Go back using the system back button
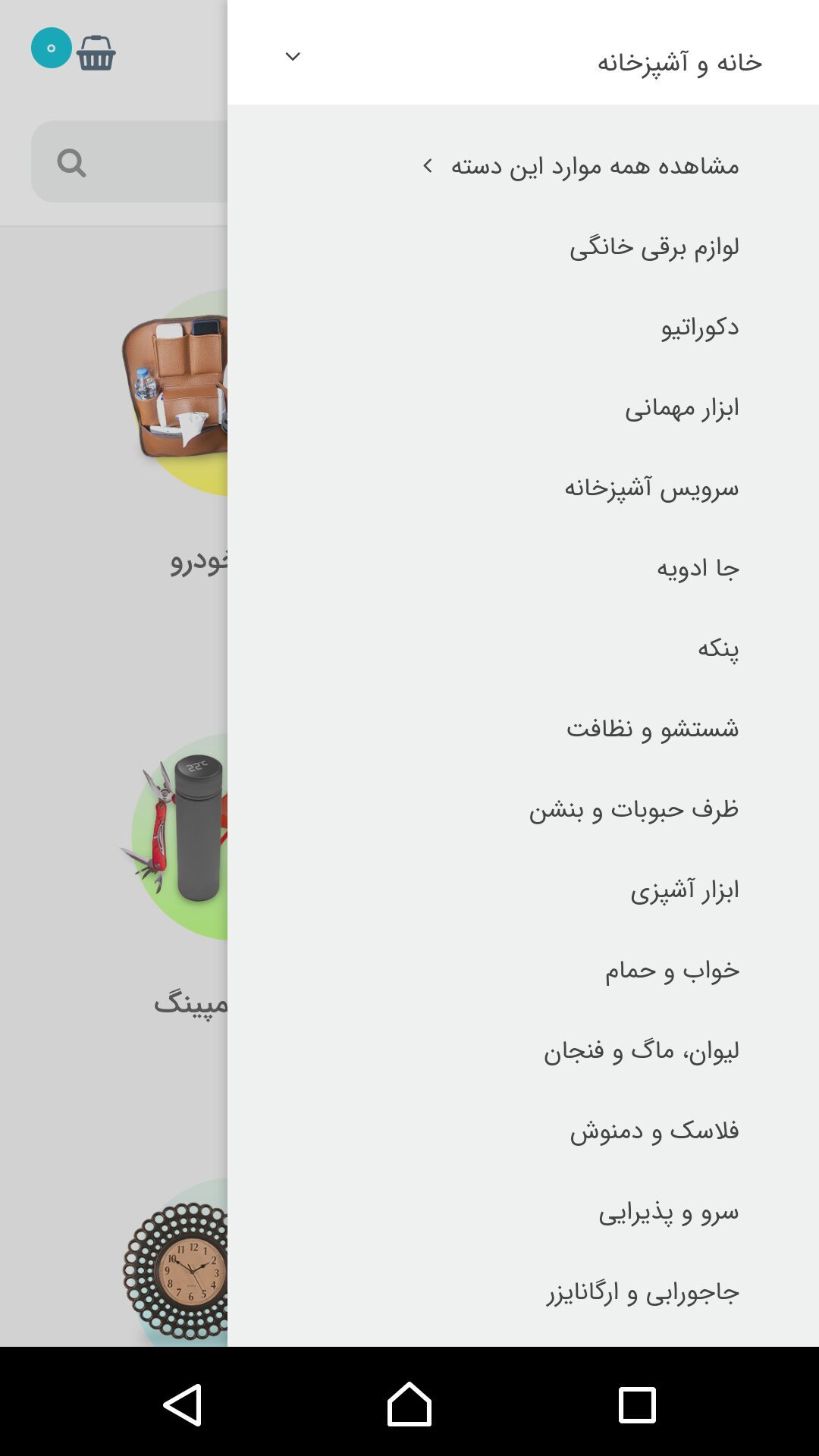Viewport: 819px width, 1456px height. [182, 1404]
